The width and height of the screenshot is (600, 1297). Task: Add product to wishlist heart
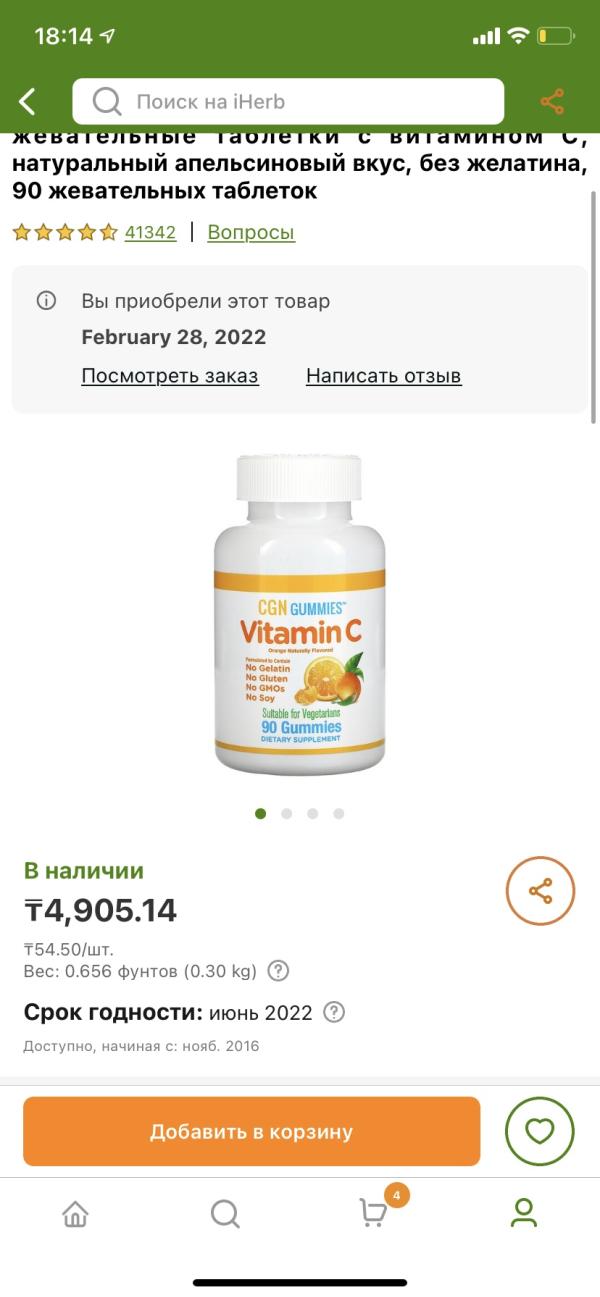click(x=539, y=1131)
